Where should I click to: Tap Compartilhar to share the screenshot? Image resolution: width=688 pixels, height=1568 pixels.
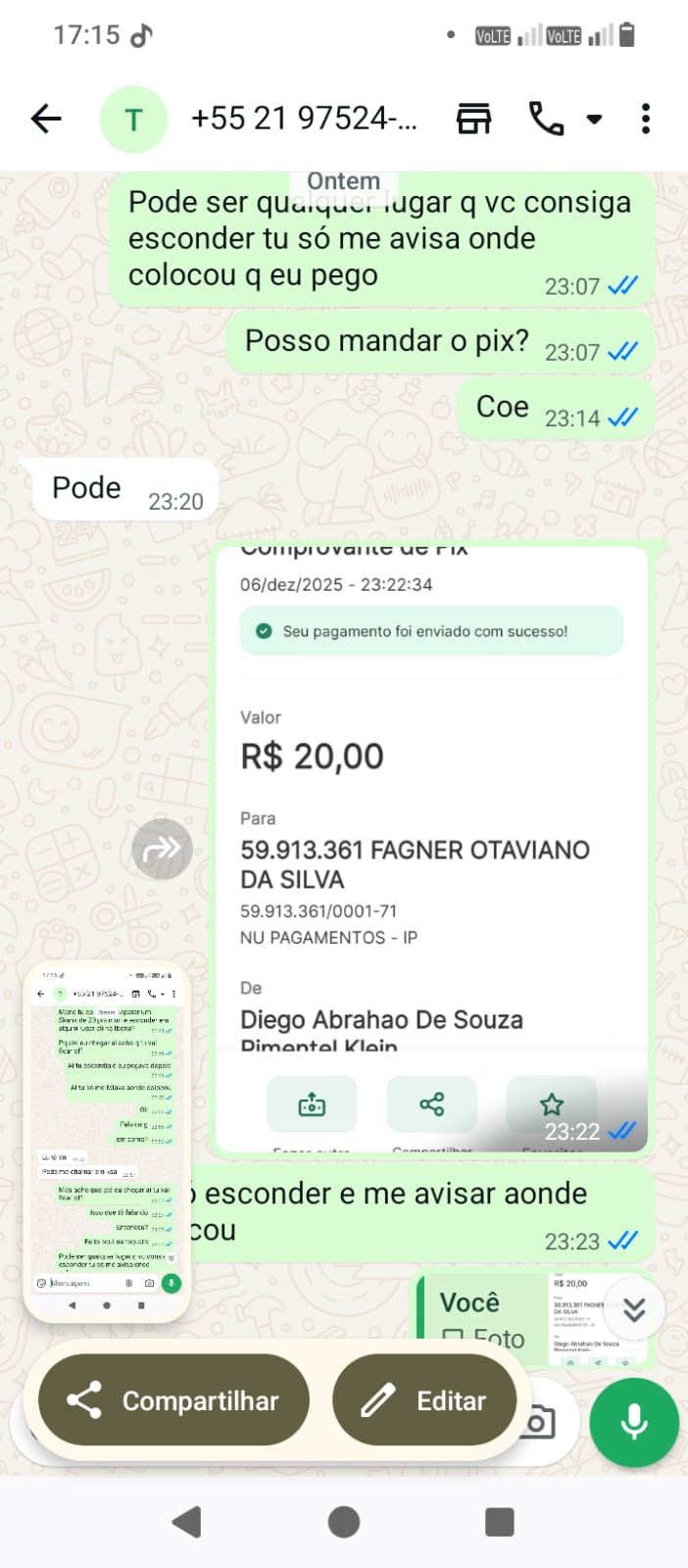[x=173, y=1400]
